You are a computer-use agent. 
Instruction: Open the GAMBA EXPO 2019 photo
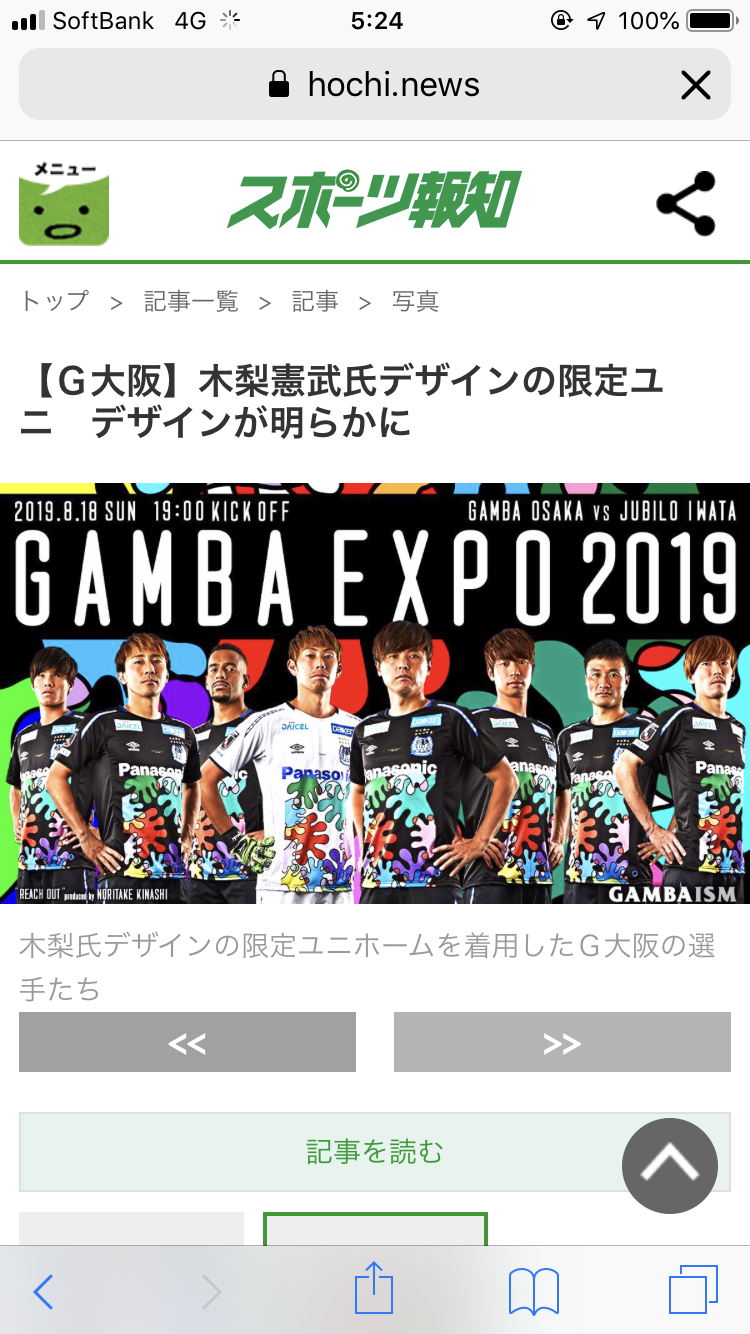375,694
